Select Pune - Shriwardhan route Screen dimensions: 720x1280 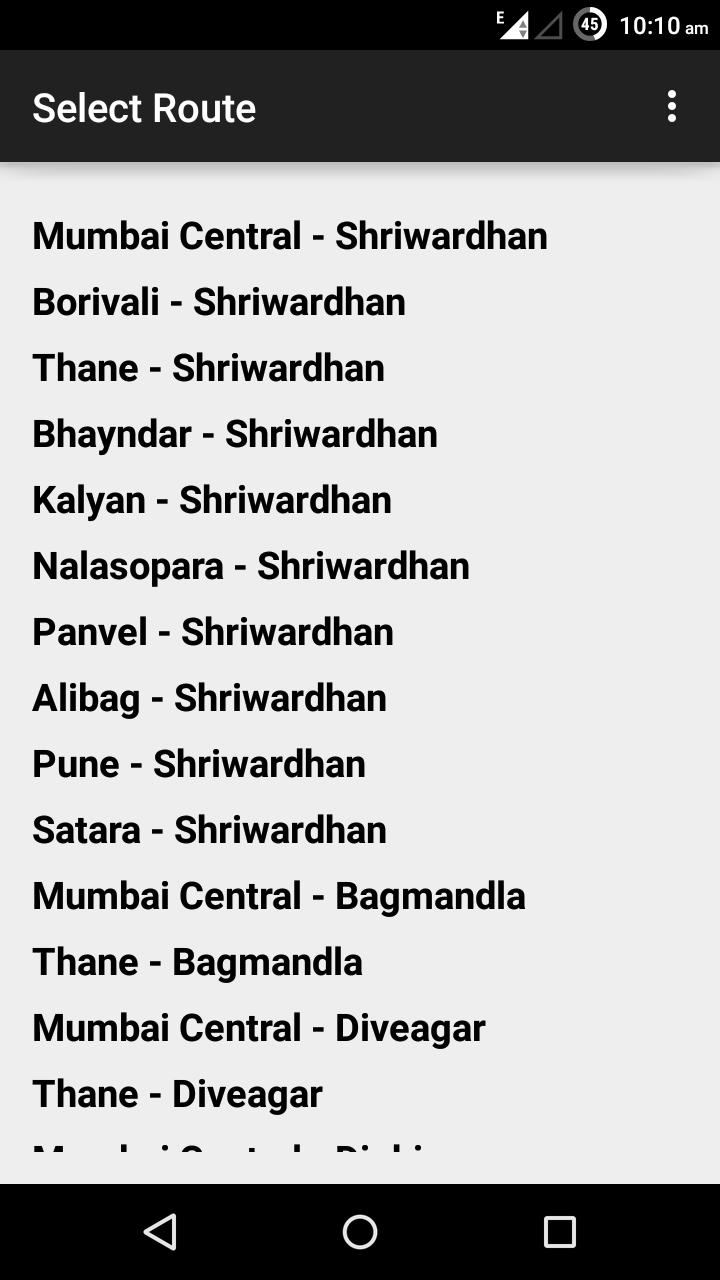[199, 764]
